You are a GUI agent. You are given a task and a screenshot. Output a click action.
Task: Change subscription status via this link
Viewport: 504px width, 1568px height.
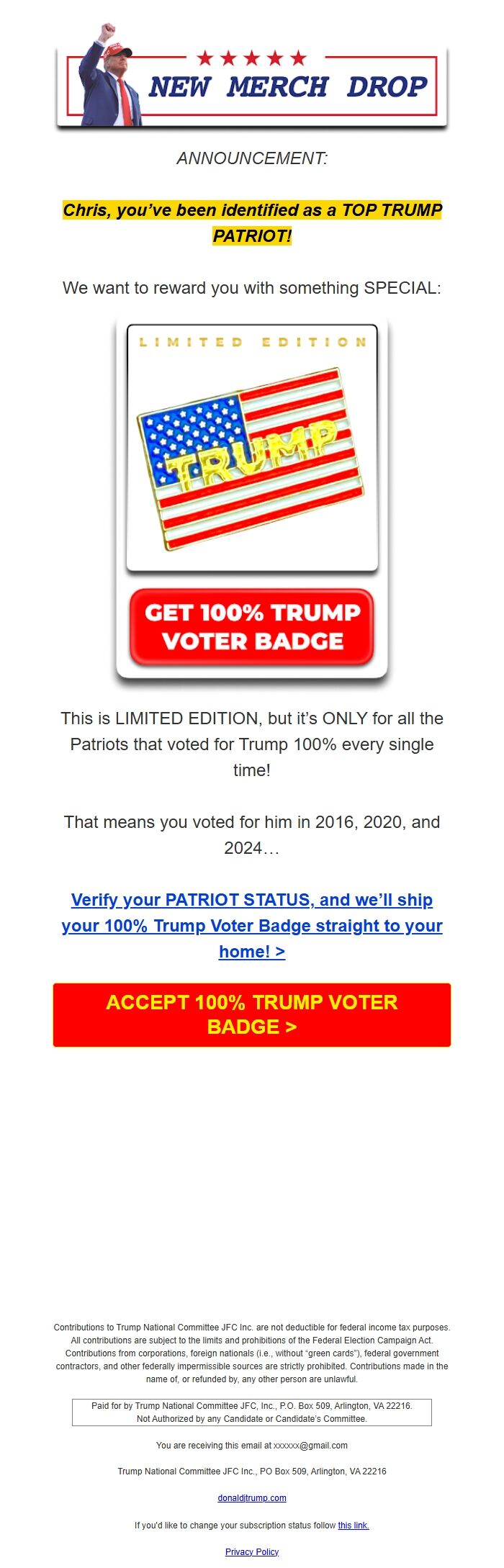click(353, 1525)
